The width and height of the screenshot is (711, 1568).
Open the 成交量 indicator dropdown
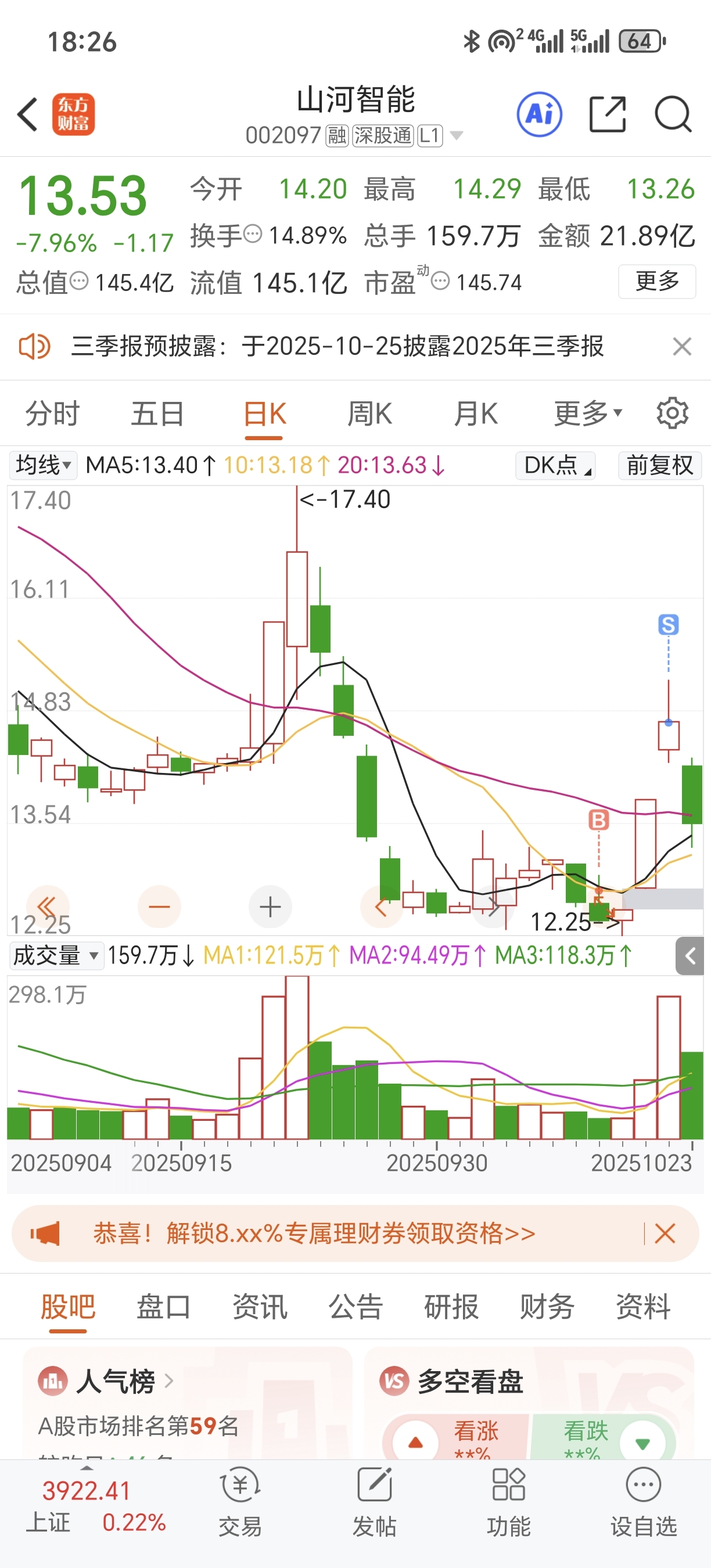(56, 955)
